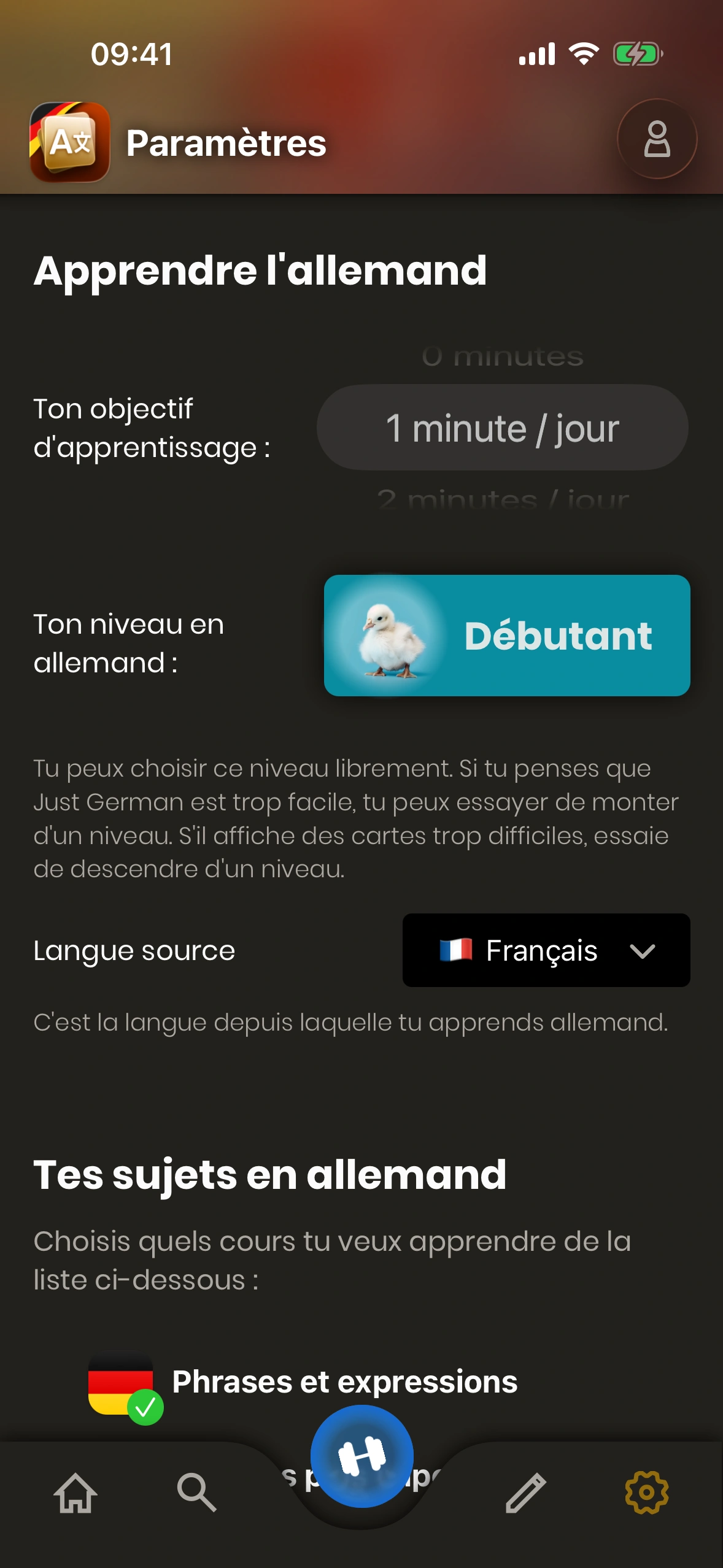723x1568 pixels.
Task: Select the 1 minute / jour goal
Action: coord(502,428)
